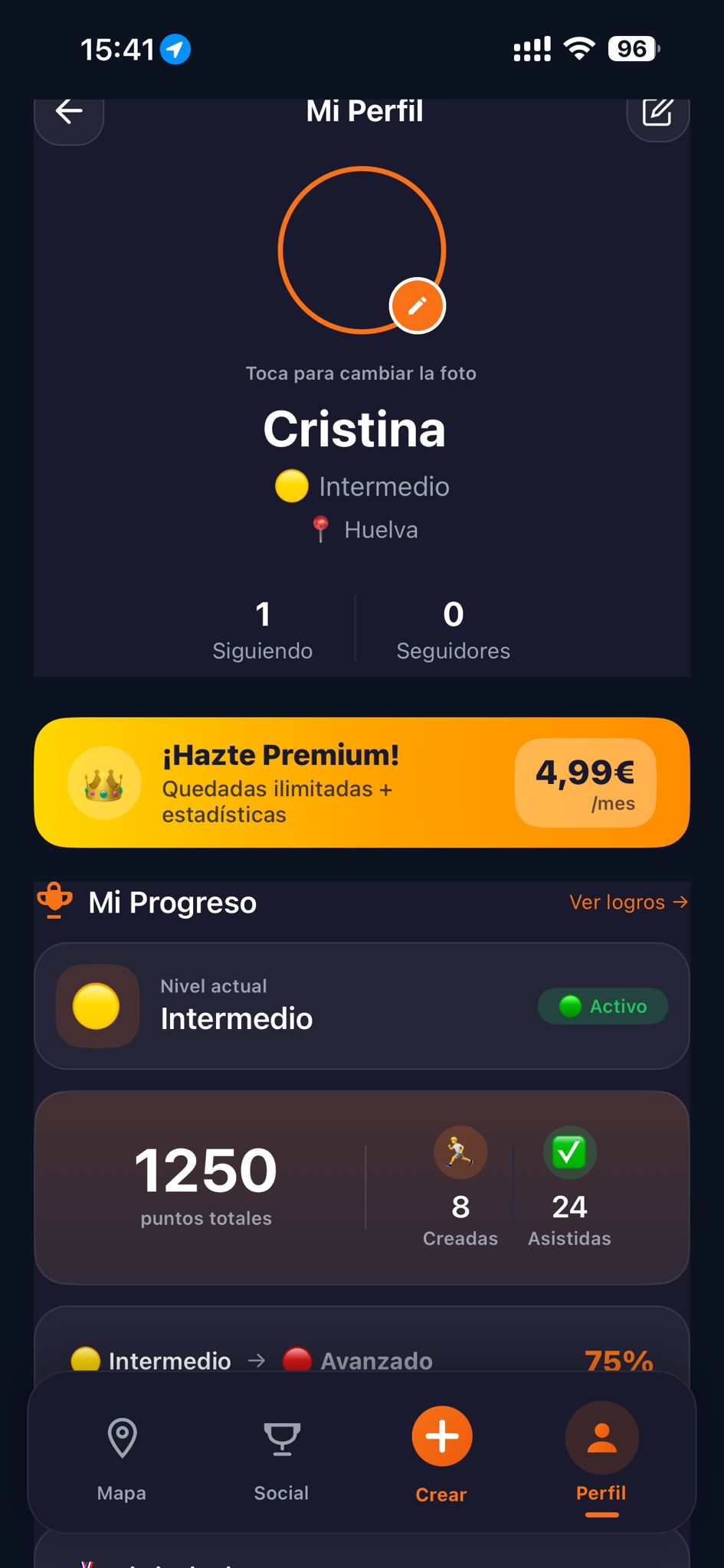Tap the trophy icon beside Mi Progreso

[54, 901]
